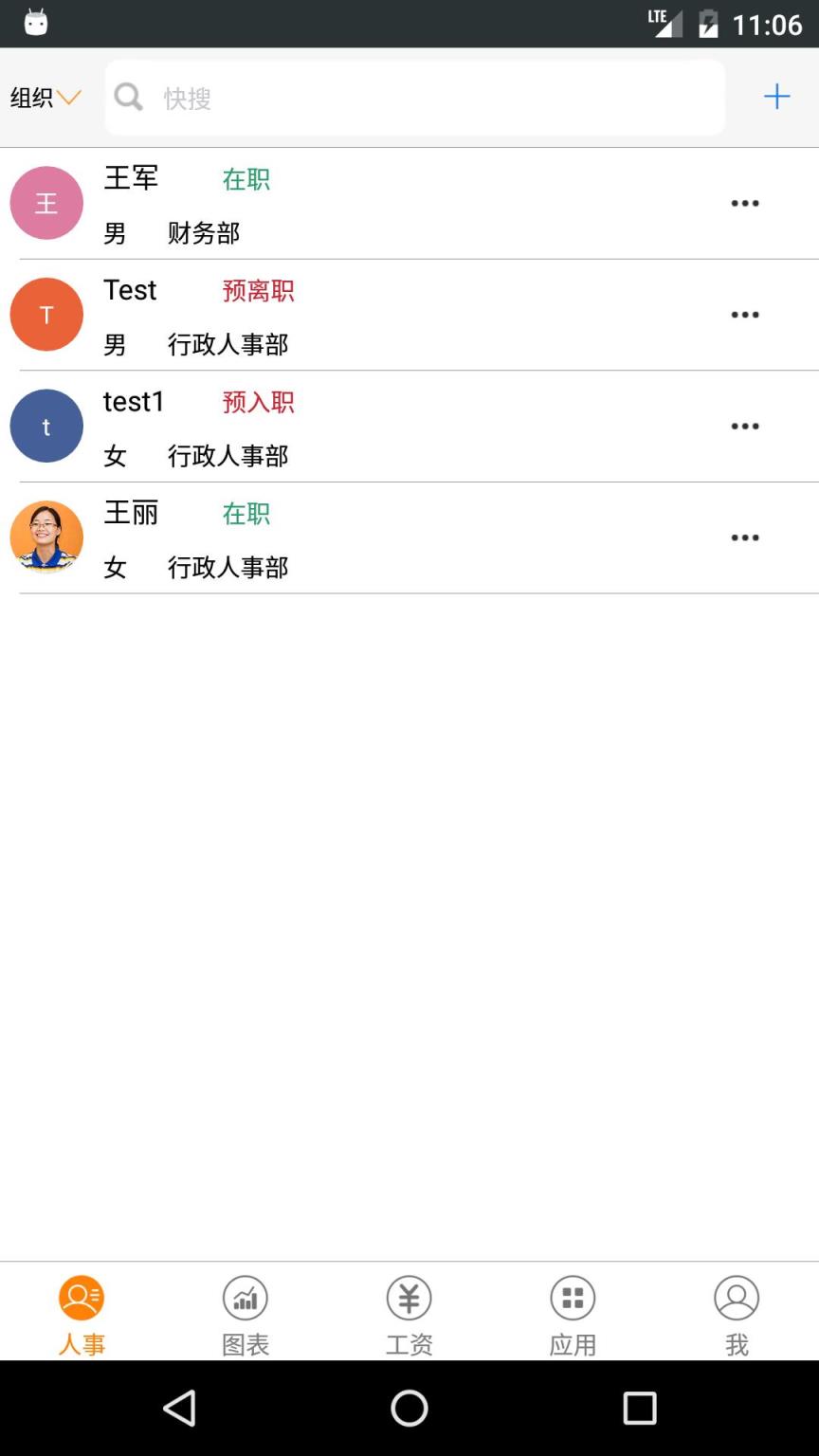Tap the Android home button
Viewport: 819px width, 1456px height.
point(409,1409)
